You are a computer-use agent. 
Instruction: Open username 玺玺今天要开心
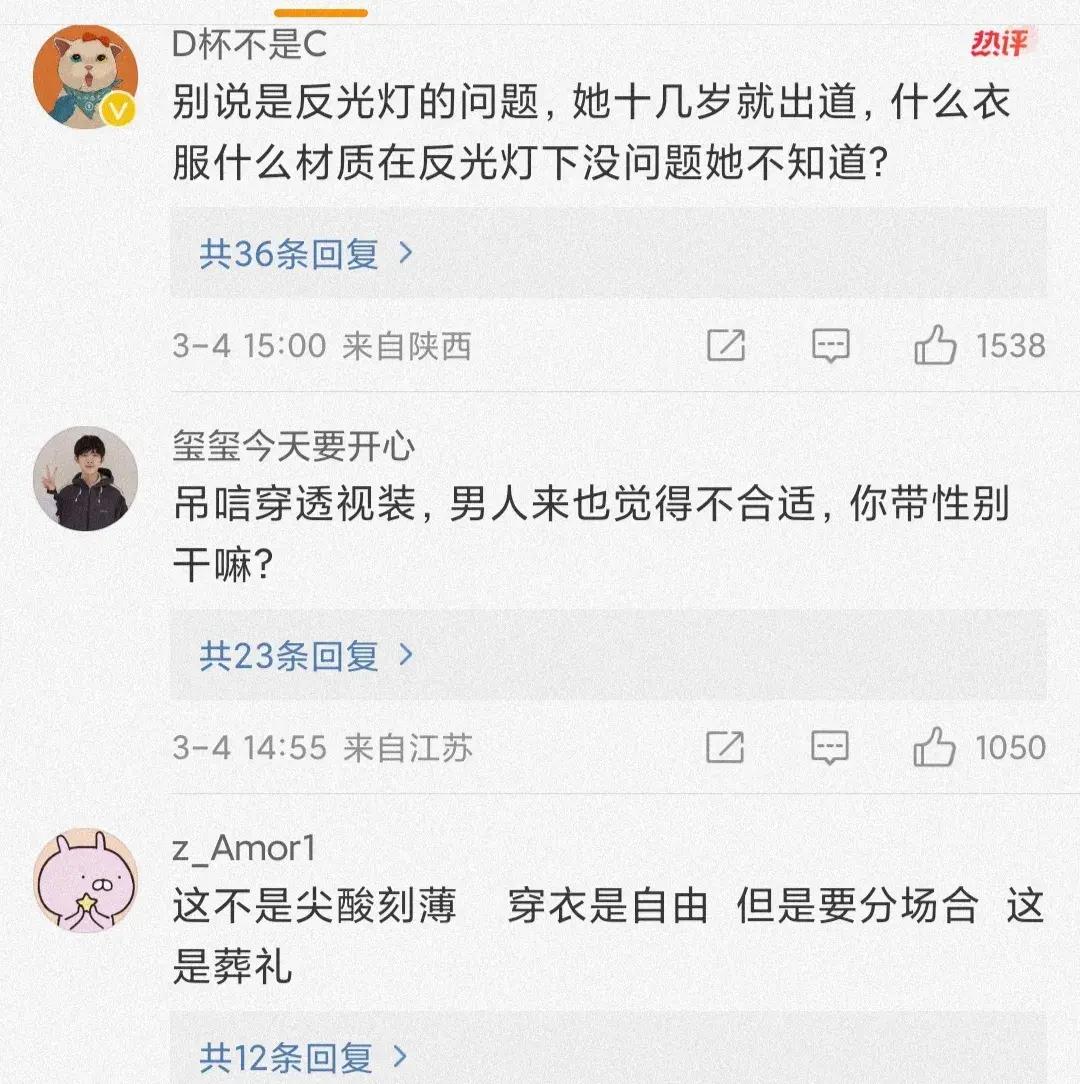pos(293,446)
